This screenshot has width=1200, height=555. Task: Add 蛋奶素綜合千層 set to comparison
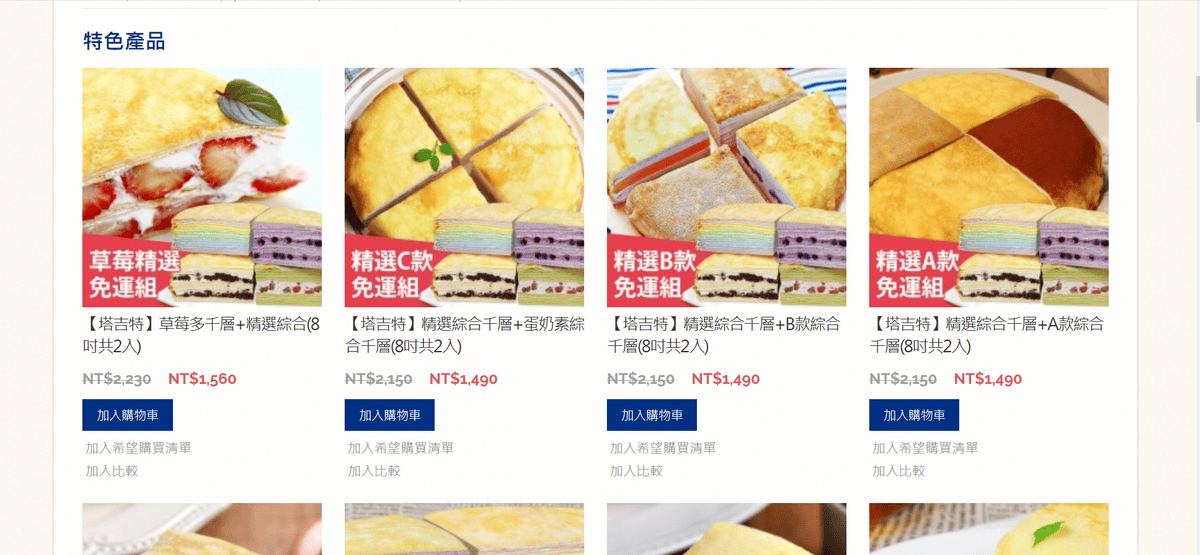coord(373,471)
